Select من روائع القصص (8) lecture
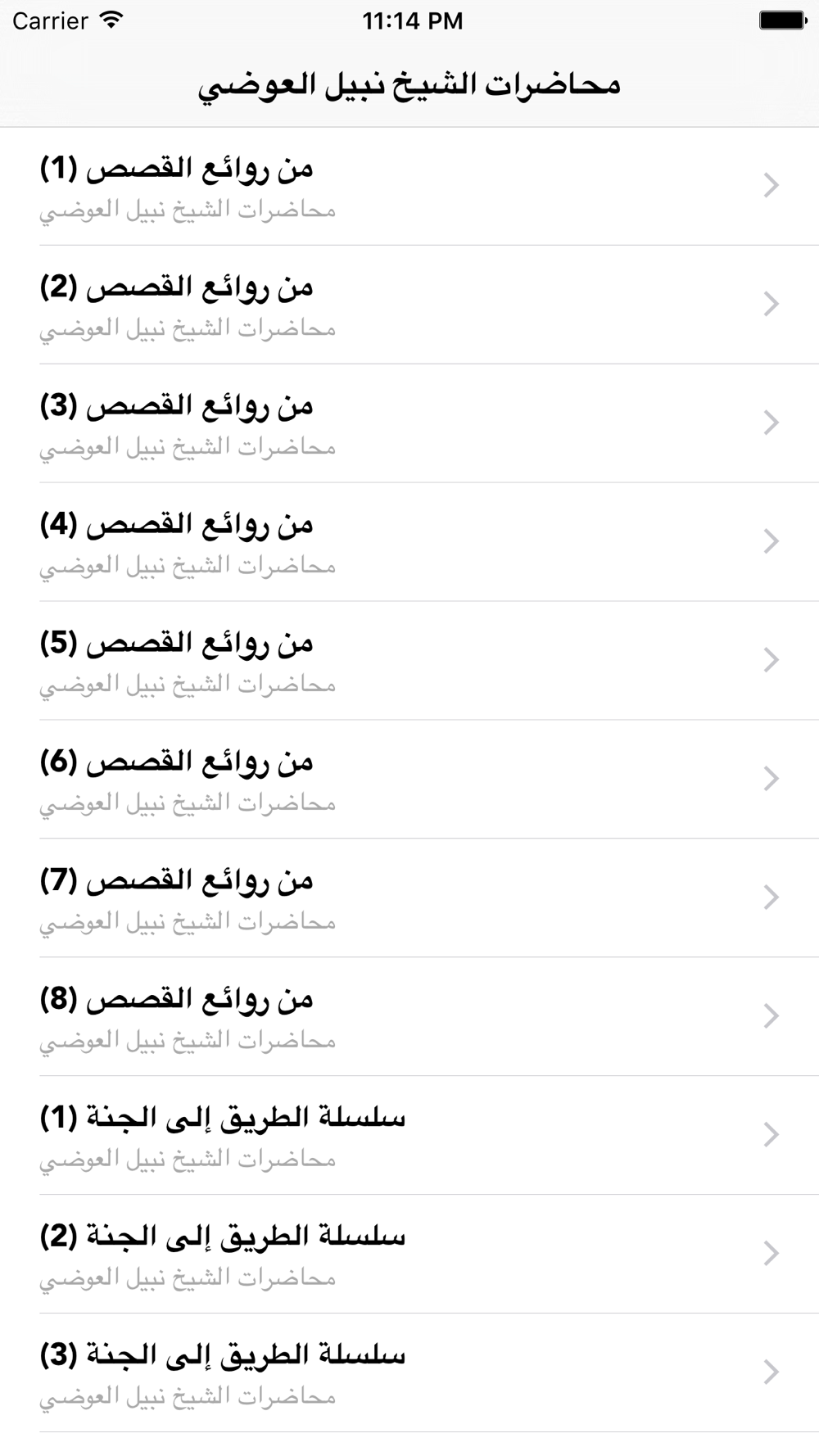 click(409, 1017)
